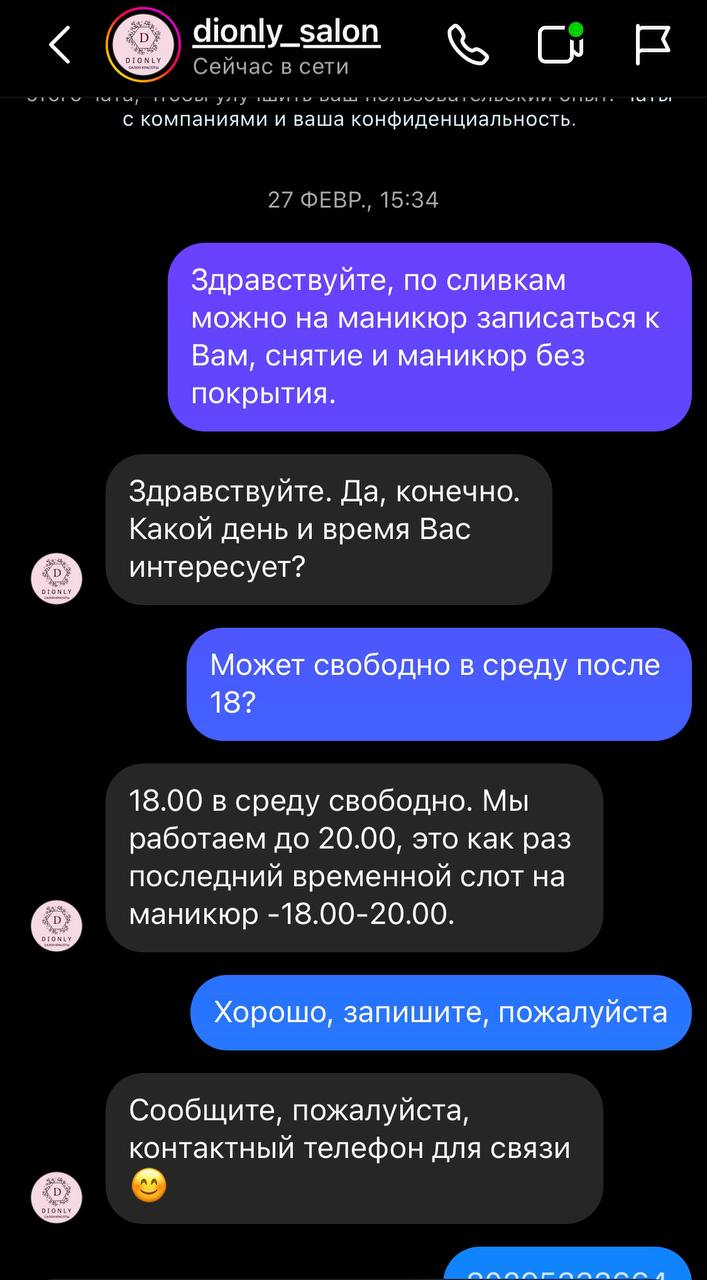Go back to the chat list
The image size is (707, 1280).
[60, 45]
